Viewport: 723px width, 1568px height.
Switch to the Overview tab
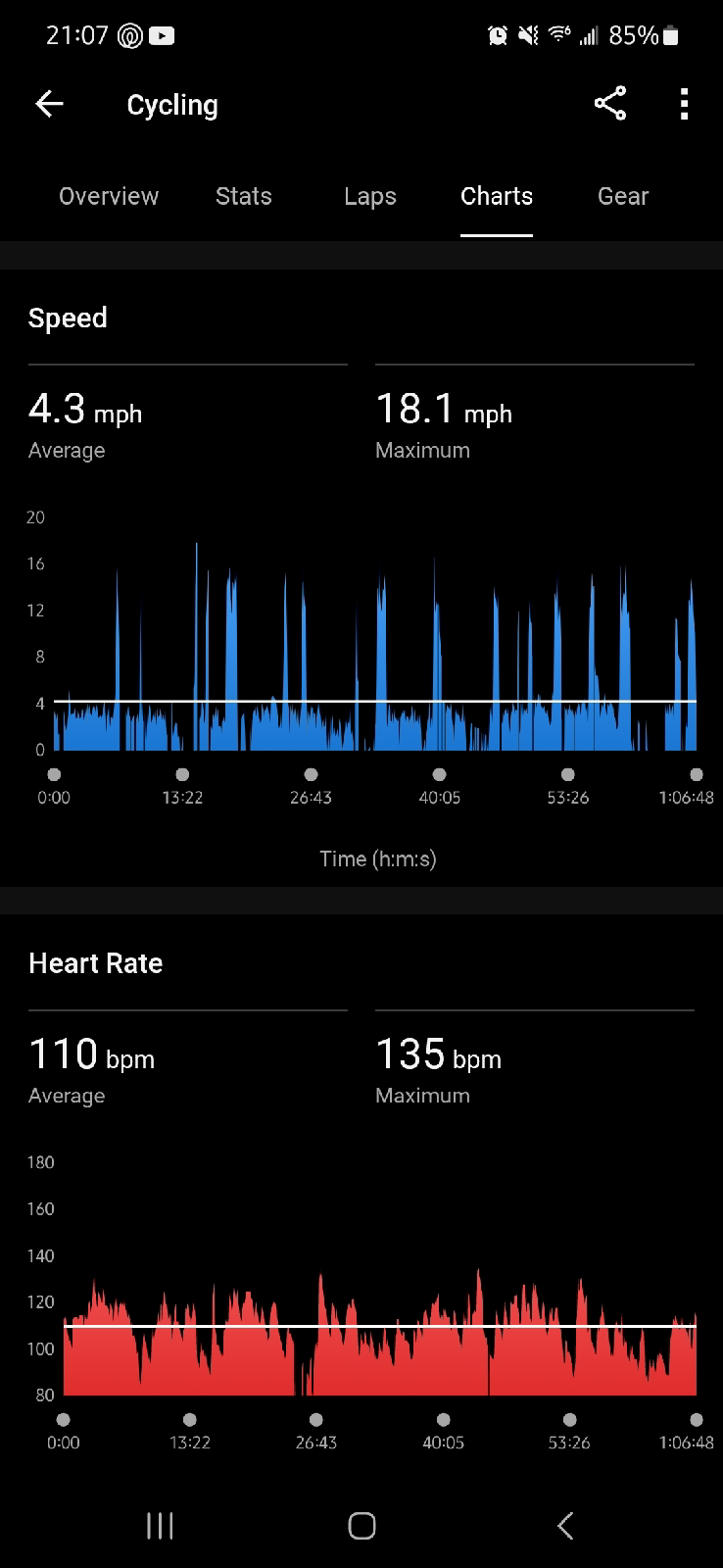(x=109, y=196)
